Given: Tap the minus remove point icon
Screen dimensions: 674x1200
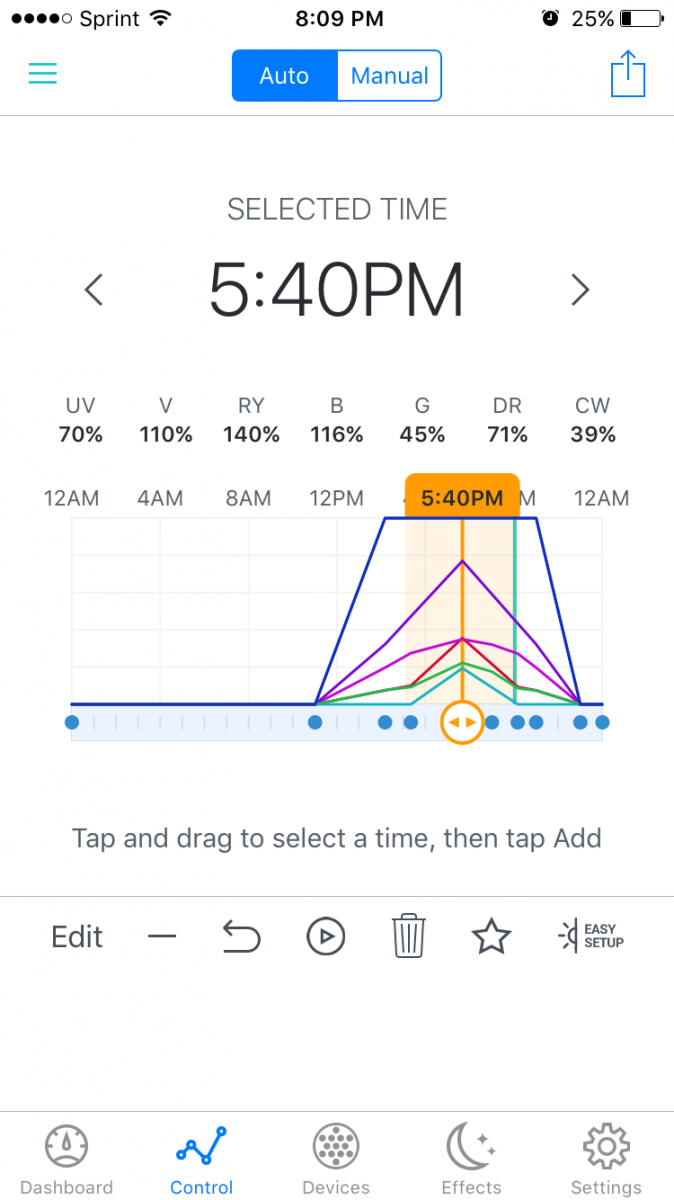Looking at the screenshot, I should pos(161,937).
